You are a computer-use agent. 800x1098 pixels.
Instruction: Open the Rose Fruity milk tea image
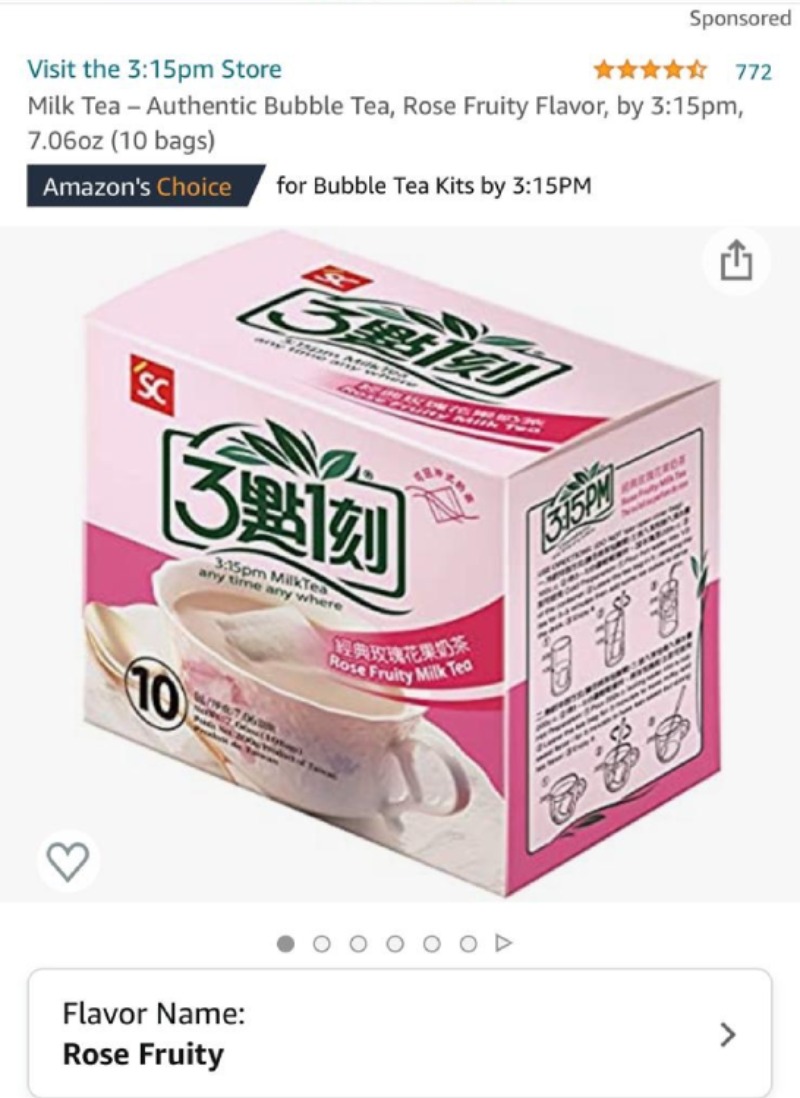400,560
